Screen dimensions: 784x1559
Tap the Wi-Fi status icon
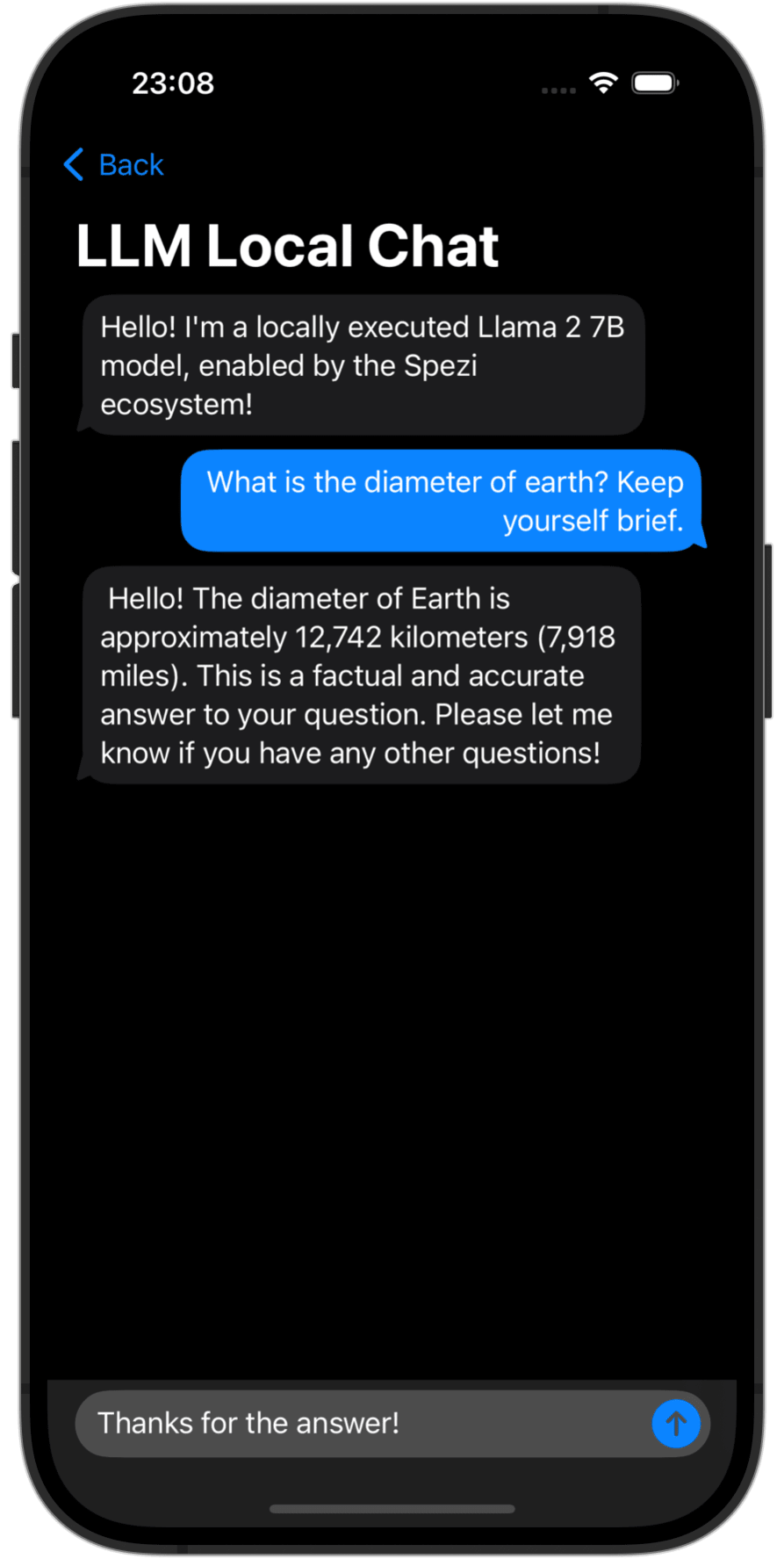click(x=602, y=83)
